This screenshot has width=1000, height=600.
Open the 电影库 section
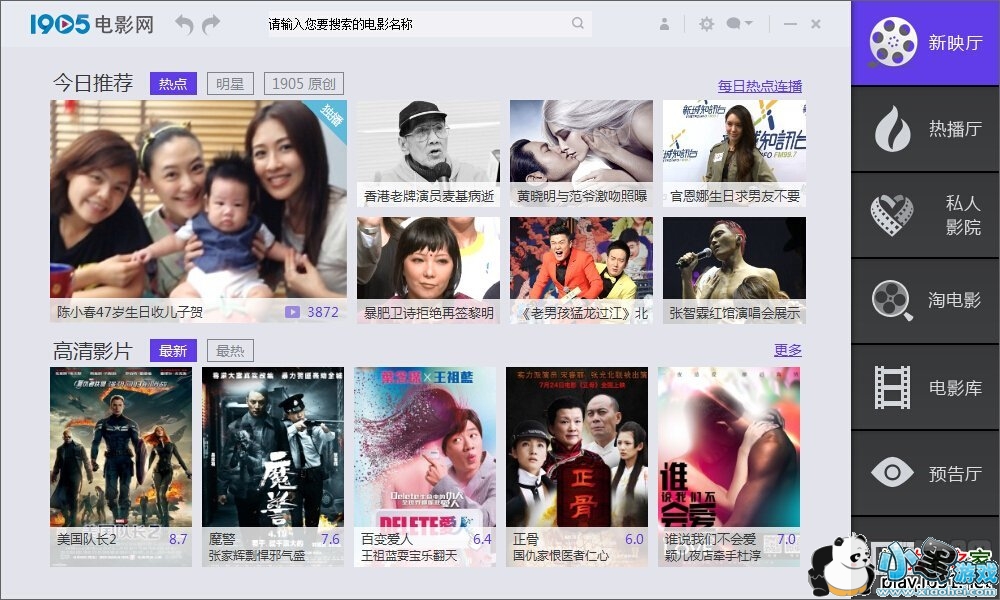tap(925, 388)
